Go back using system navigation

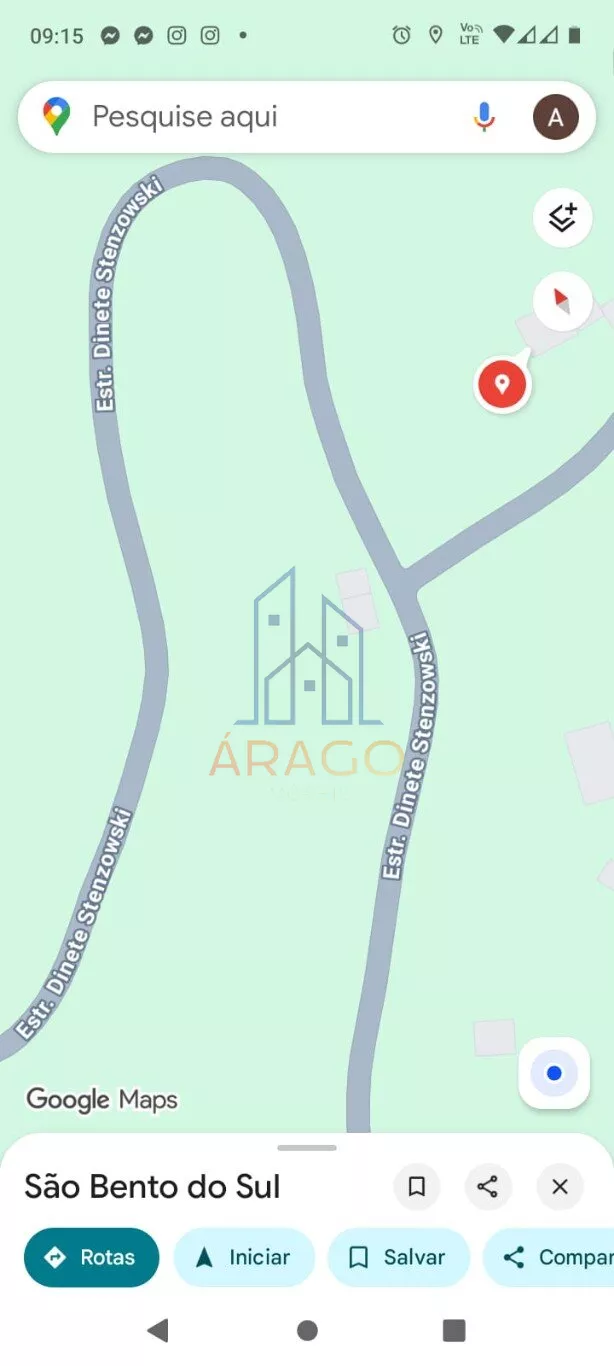pyautogui.click(x=157, y=1330)
